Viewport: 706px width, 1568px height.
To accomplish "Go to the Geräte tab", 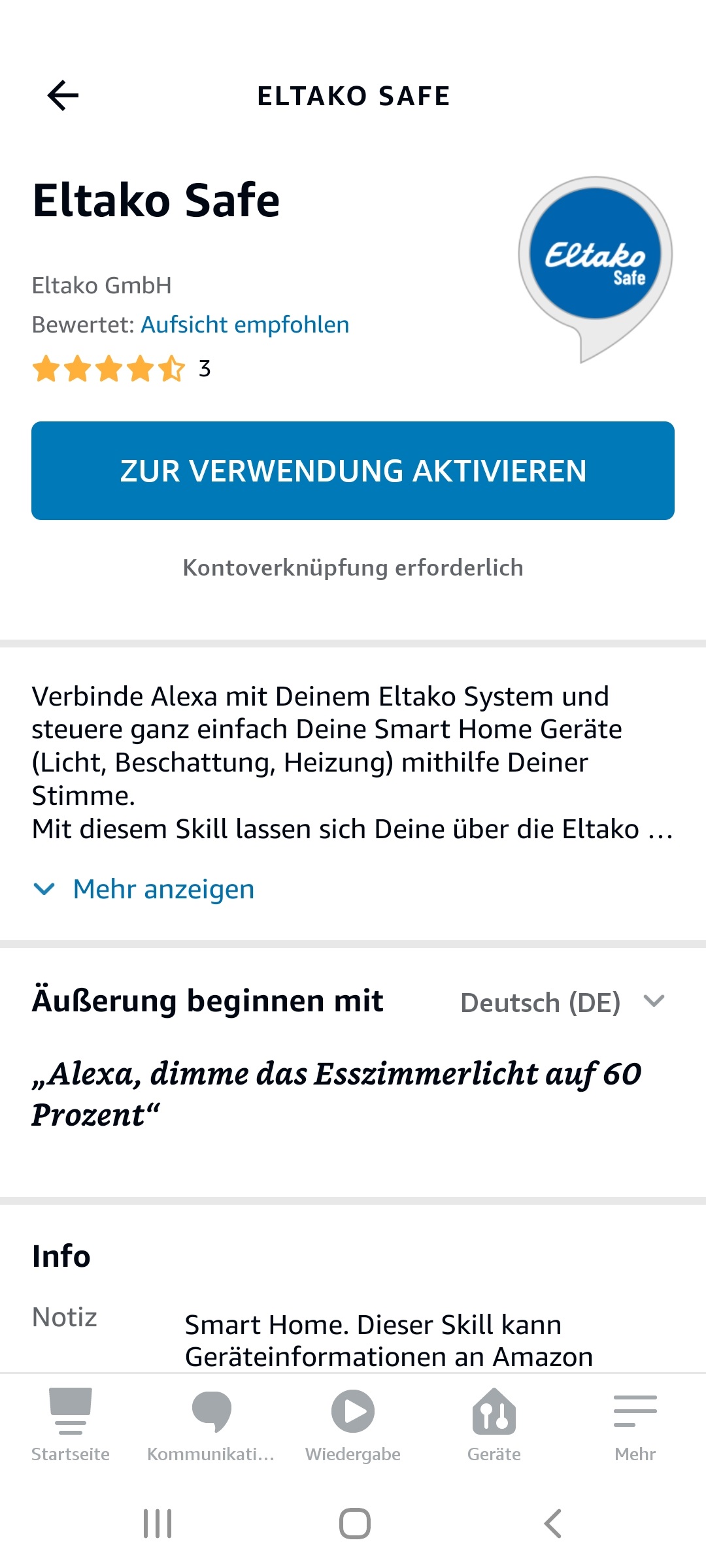I will [x=494, y=1424].
